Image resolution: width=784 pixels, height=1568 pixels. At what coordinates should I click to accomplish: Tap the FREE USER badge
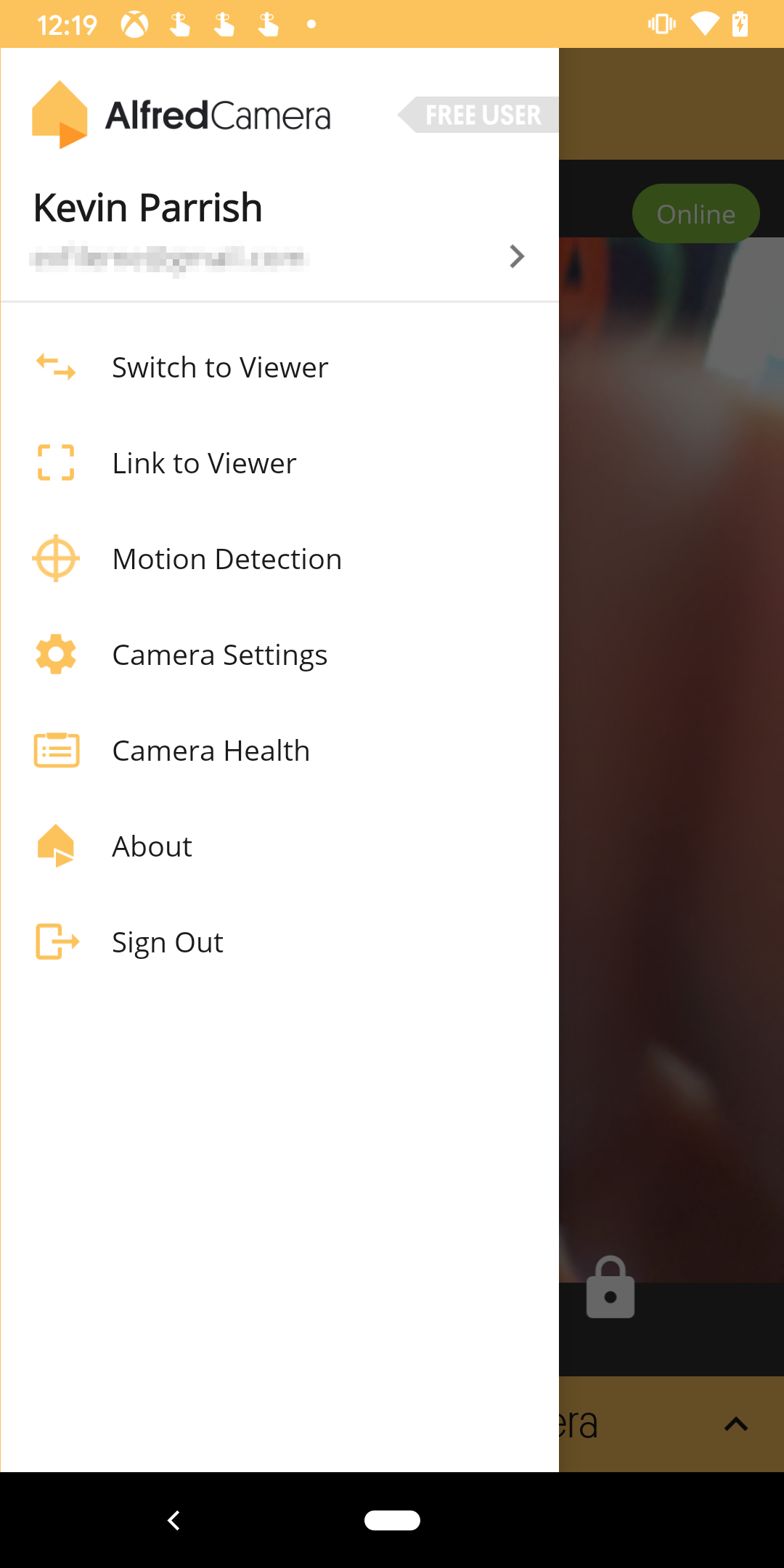pyautogui.click(x=478, y=115)
